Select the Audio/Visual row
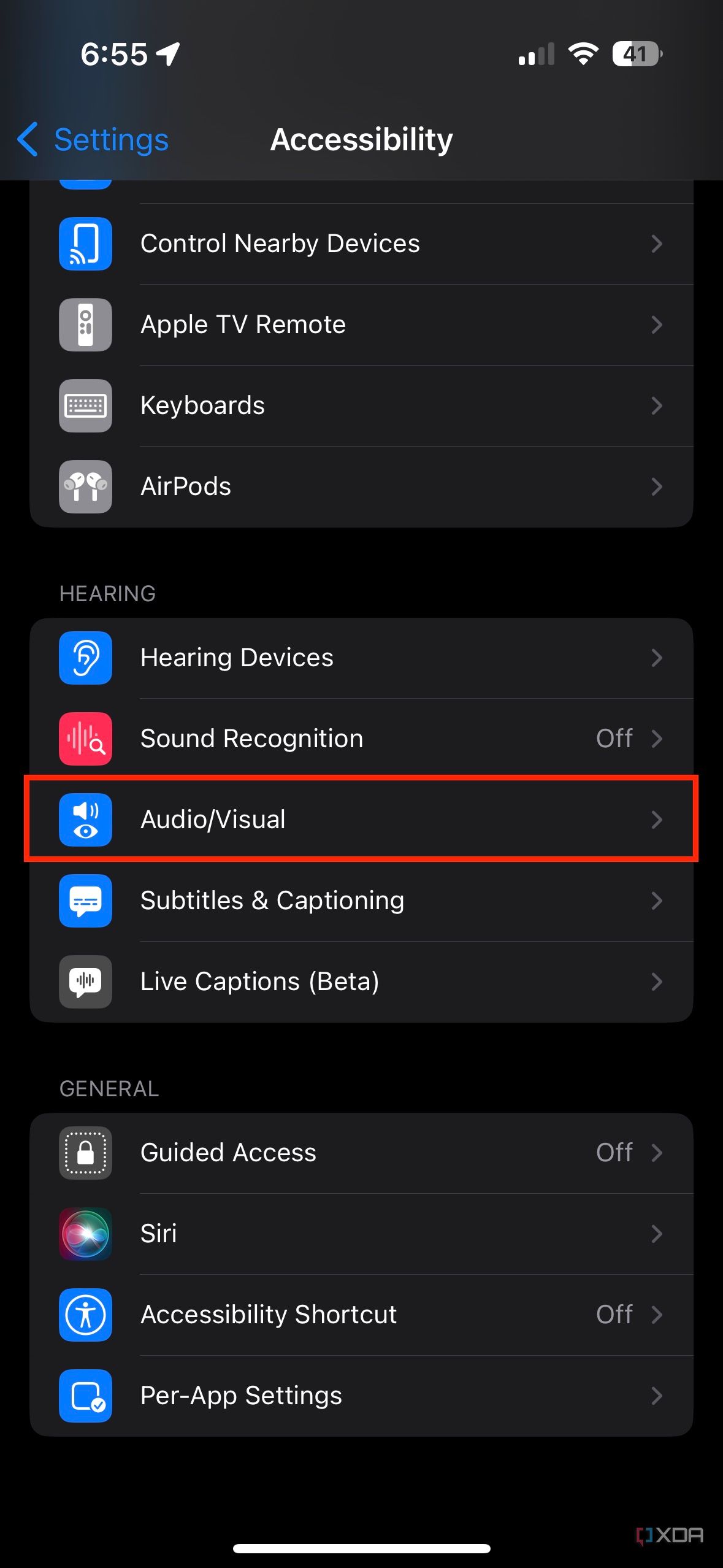Screen dimensions: 723x1568 coord(361,820)
